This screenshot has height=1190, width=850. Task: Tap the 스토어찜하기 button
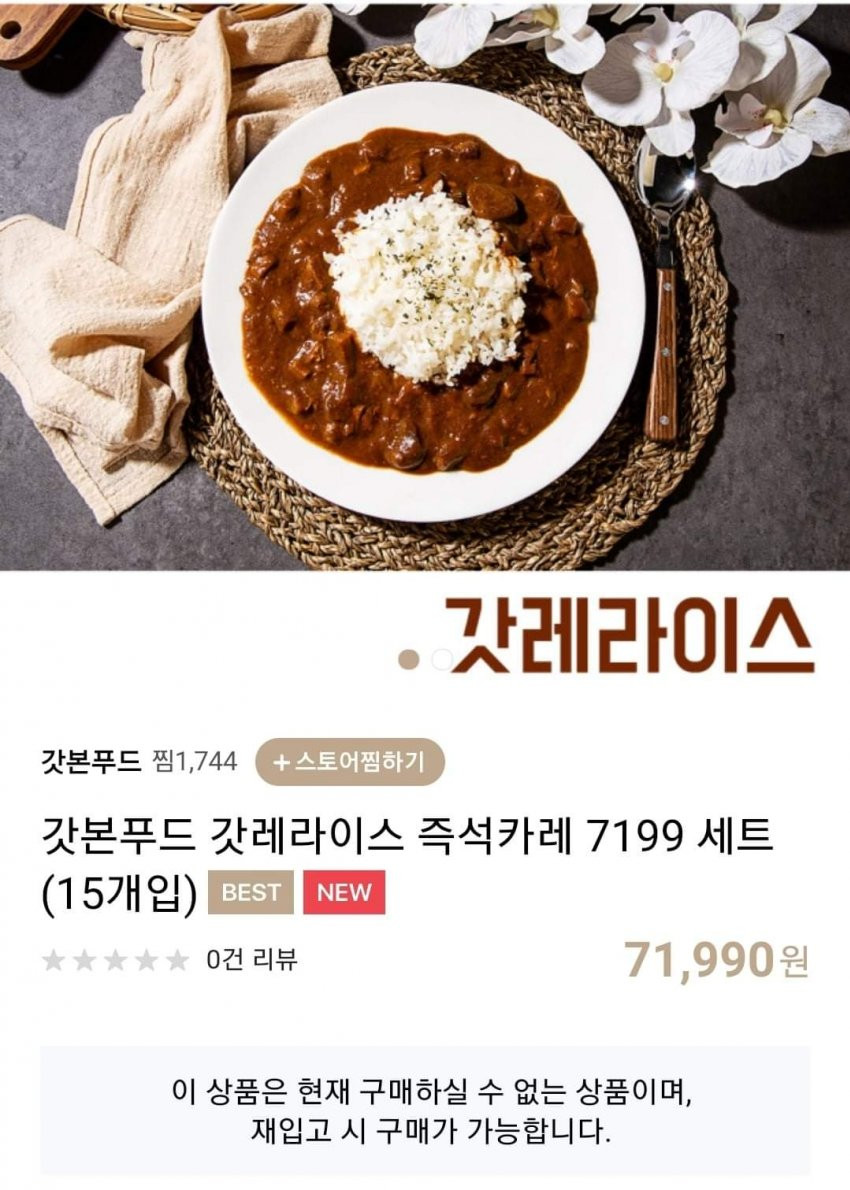[349, 762]
